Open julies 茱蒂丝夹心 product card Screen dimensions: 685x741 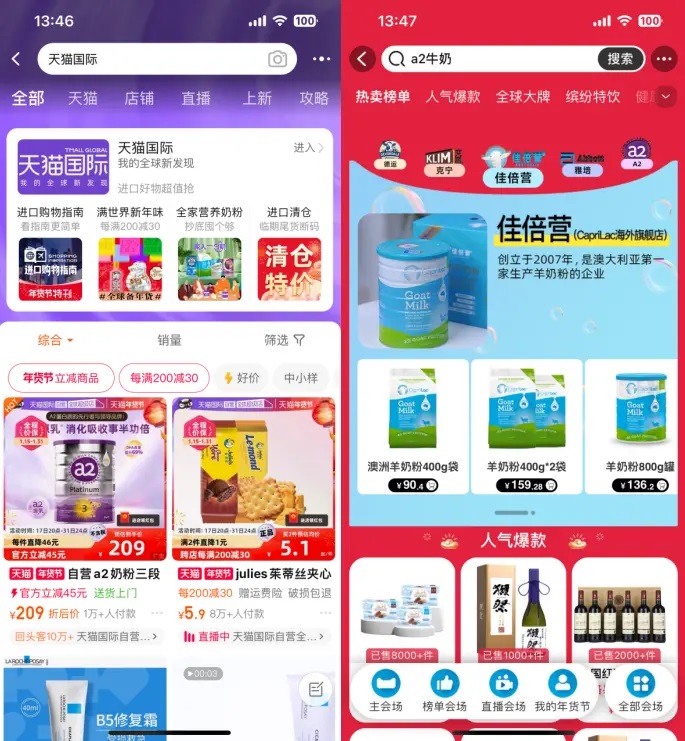pyautogui.click(x=253, y=490)
